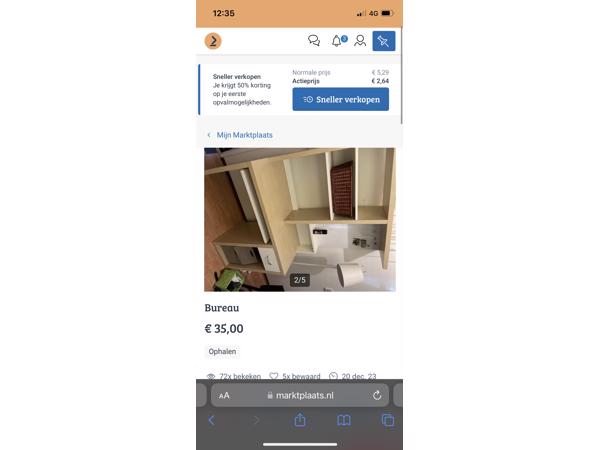Open the user profile icon
This screenshot has width=600, height=450.
point(360,41)
